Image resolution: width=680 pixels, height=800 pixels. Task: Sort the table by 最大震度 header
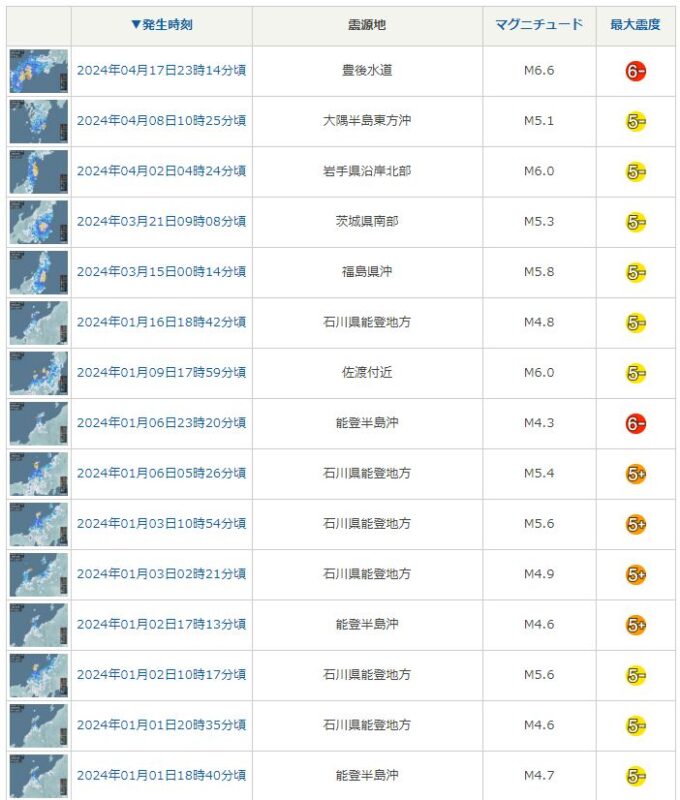click(635, 24)
